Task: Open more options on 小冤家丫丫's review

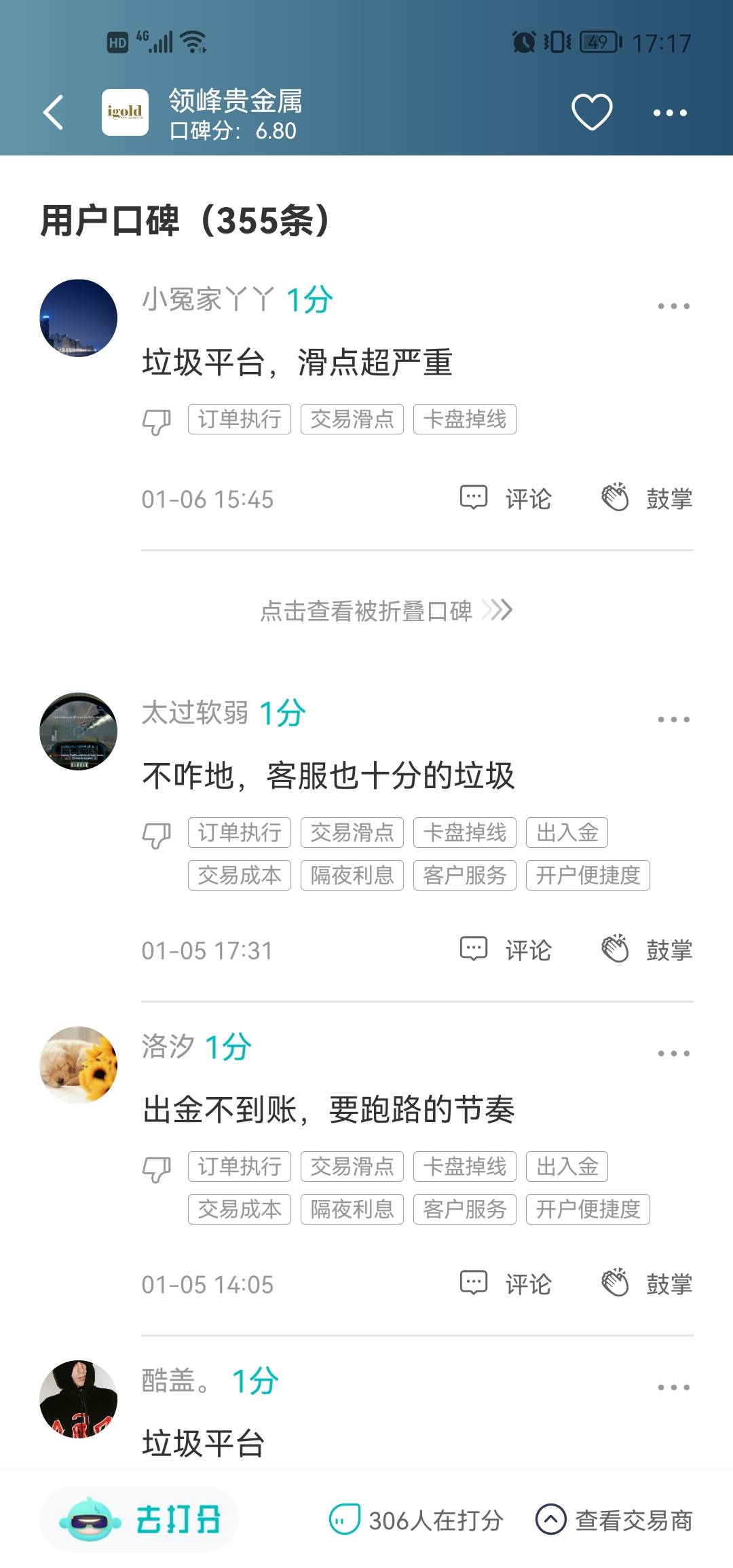Action: point(673,306)
